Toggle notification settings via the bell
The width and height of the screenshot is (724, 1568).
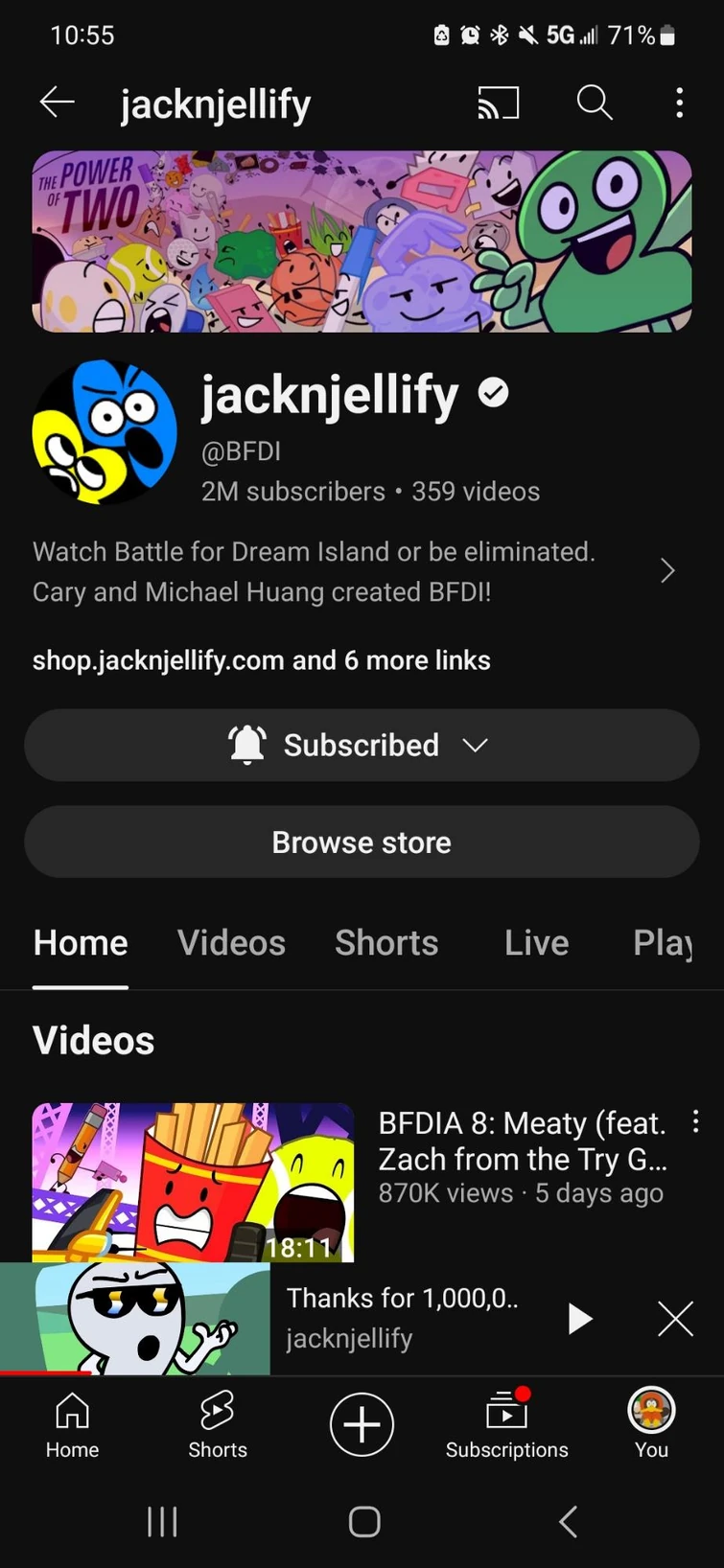click(246, 744)
